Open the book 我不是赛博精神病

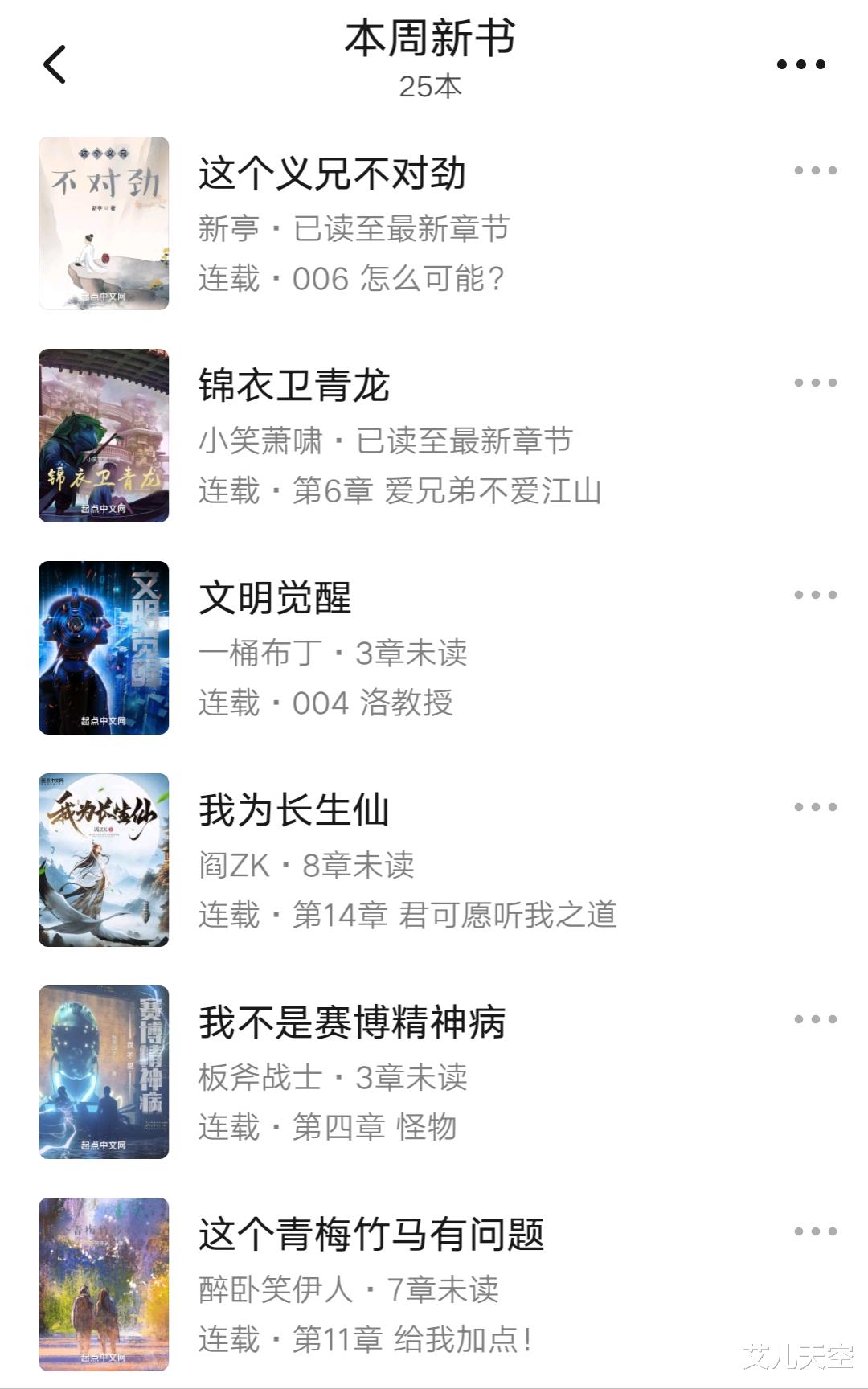(x=352, y=1023)
